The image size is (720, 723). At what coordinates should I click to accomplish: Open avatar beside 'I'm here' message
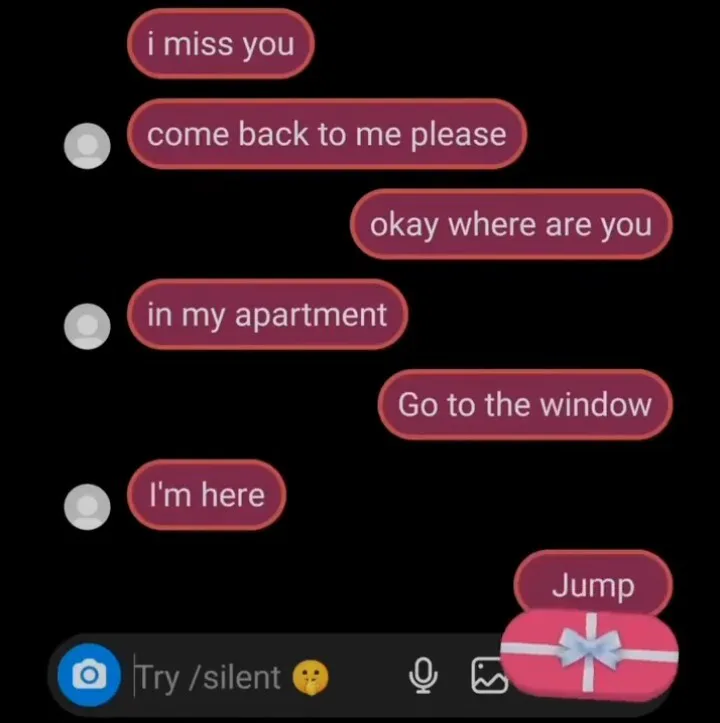87,506
